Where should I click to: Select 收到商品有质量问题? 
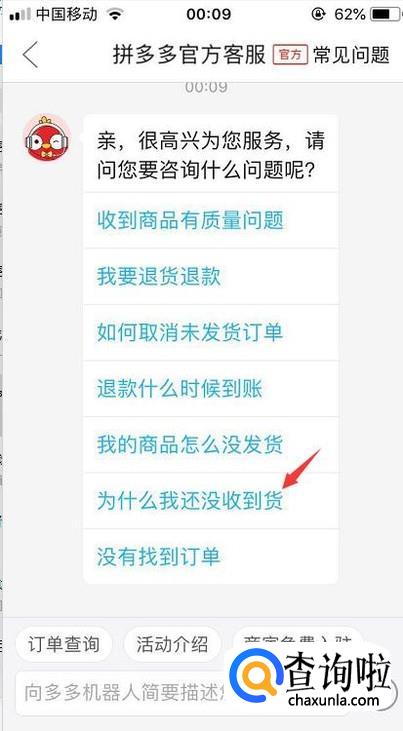point(210,220)
